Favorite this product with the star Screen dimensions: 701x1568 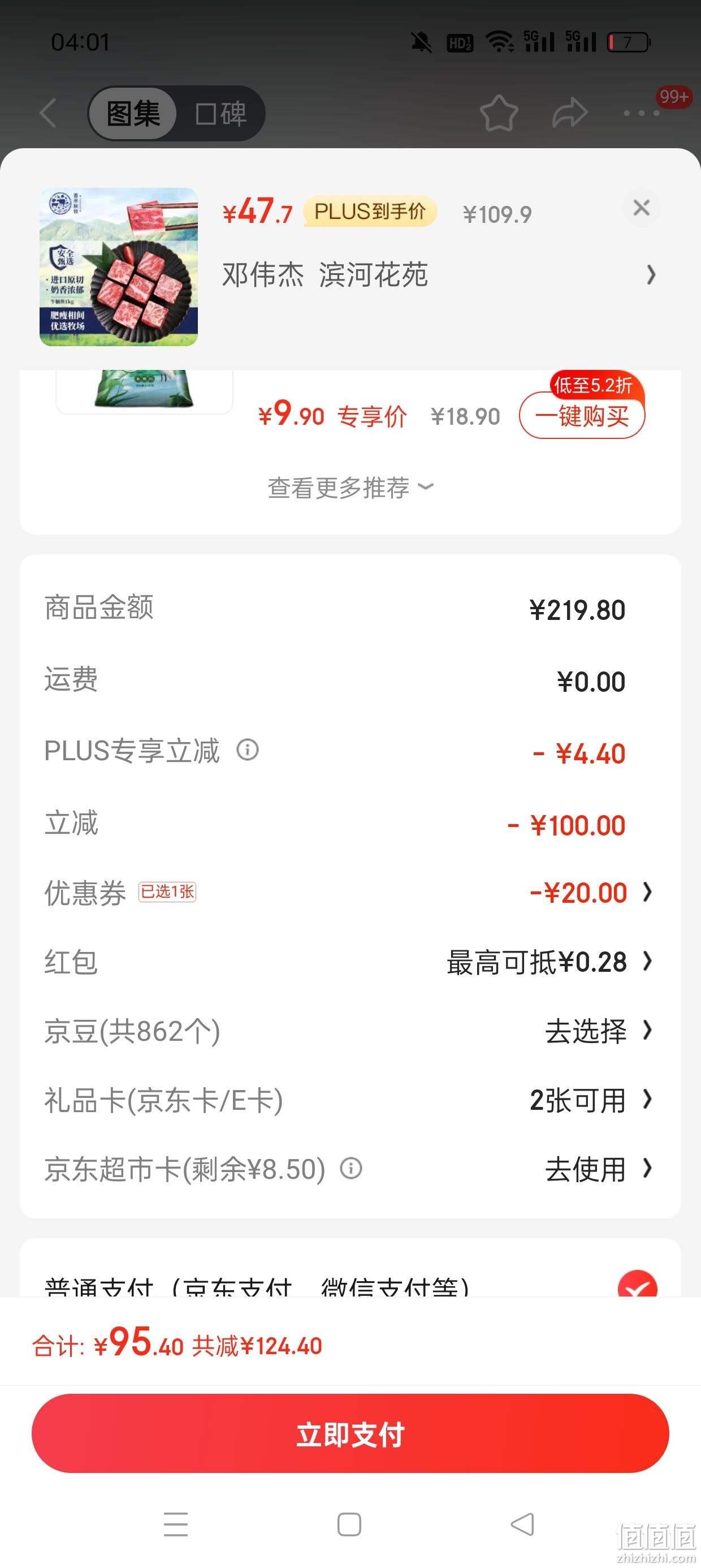pyautogui.click(x=499, y=113)
